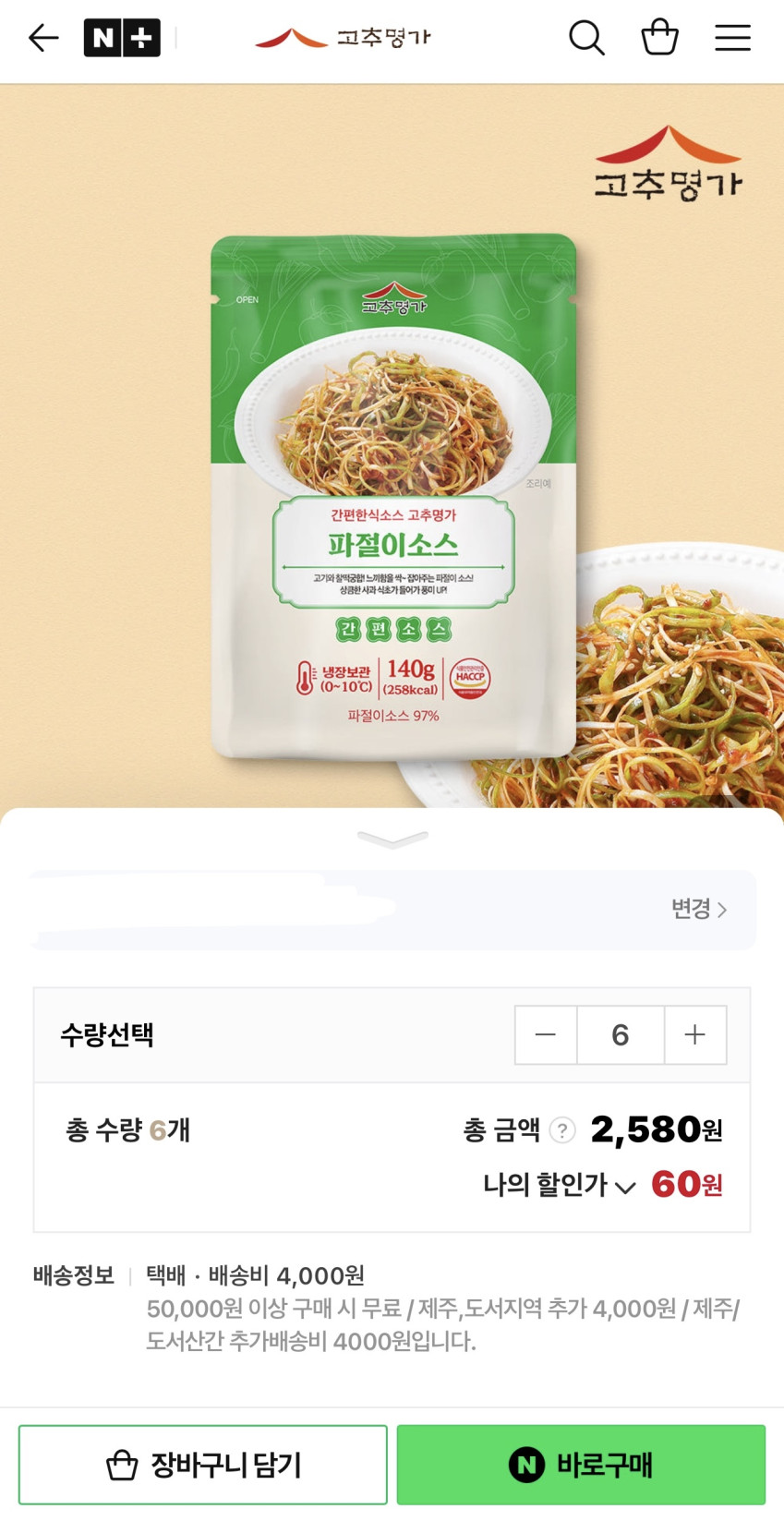The height and width of the screenshot is (1533, 784).
Task: Open the 총 금액 help icon
Action: [562, 1130]
